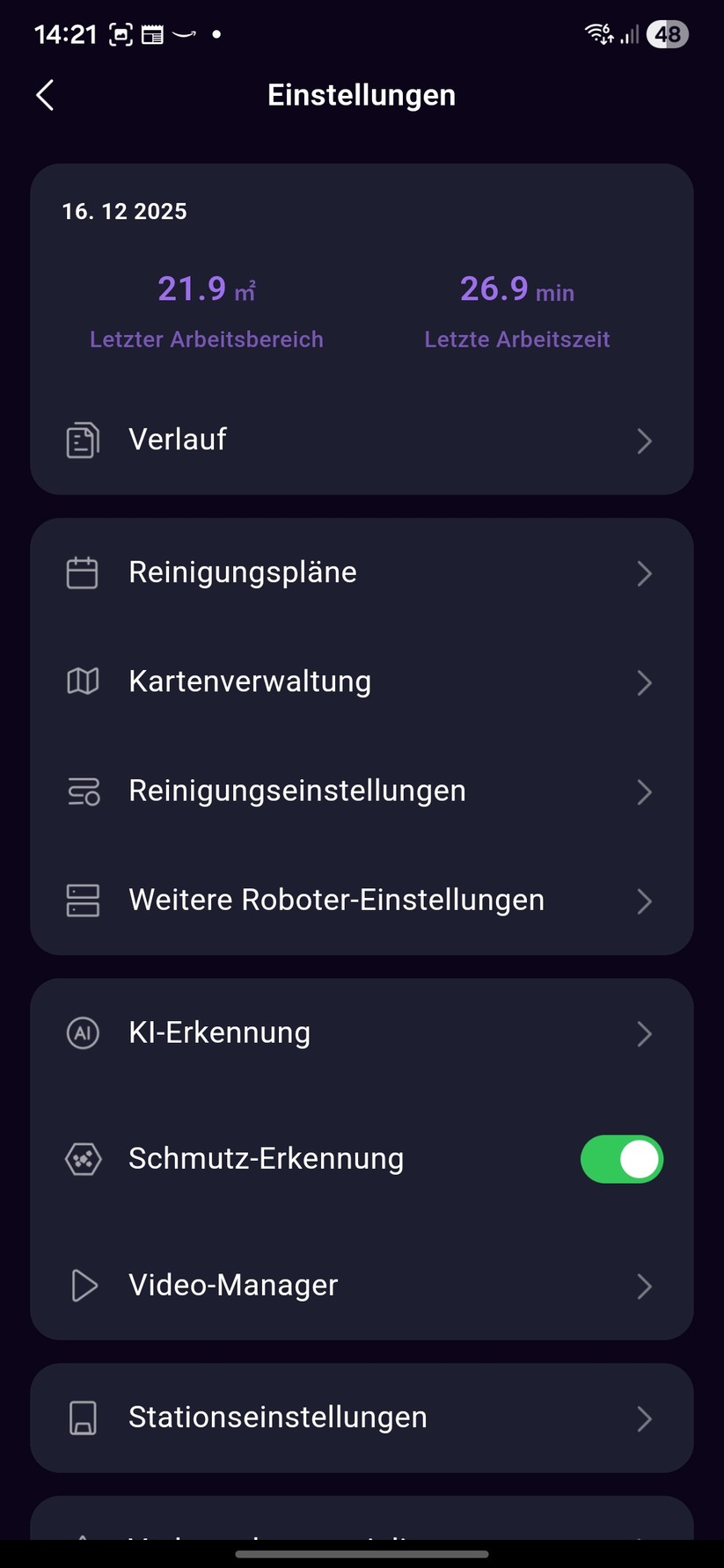Select the map icon next to Kartenverwaltung
The image size is (724, 1568).
point(82,681)
